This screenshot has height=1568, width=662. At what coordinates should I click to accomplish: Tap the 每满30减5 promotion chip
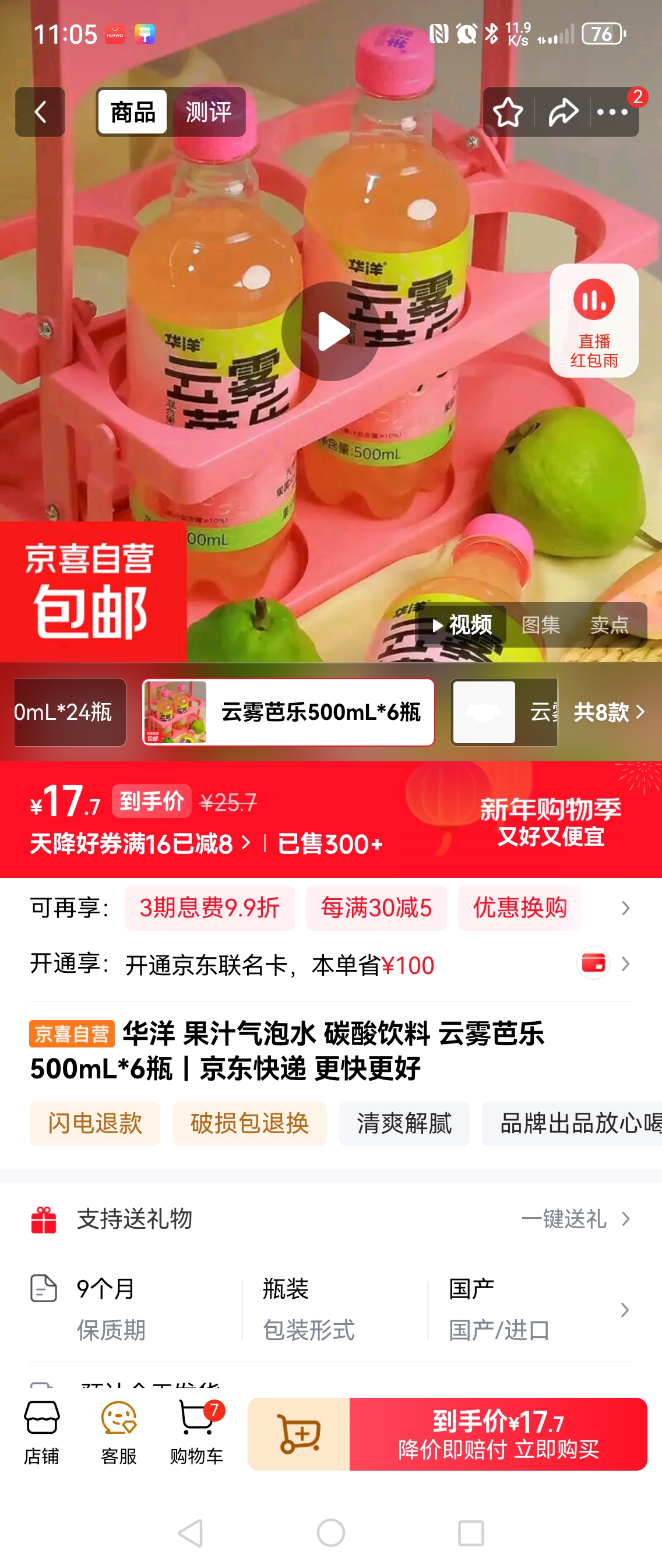376,908
